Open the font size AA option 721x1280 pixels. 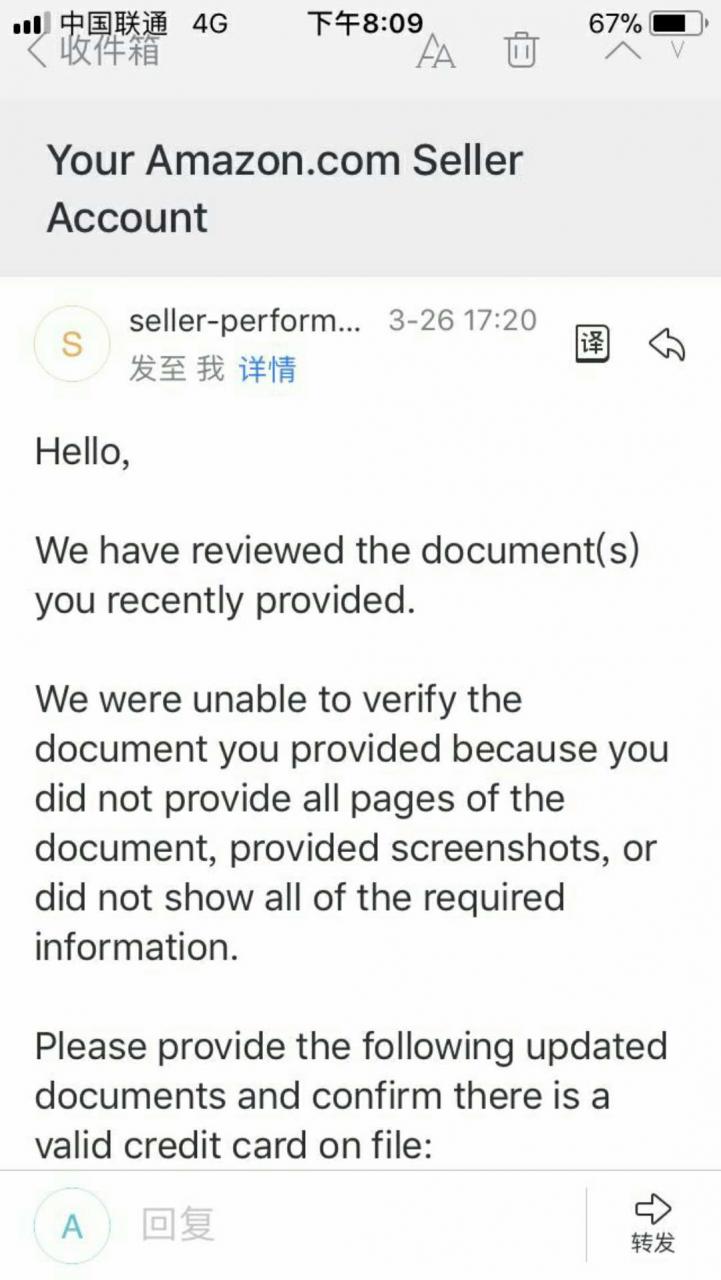pyautogui.click(x=436, y=50)
